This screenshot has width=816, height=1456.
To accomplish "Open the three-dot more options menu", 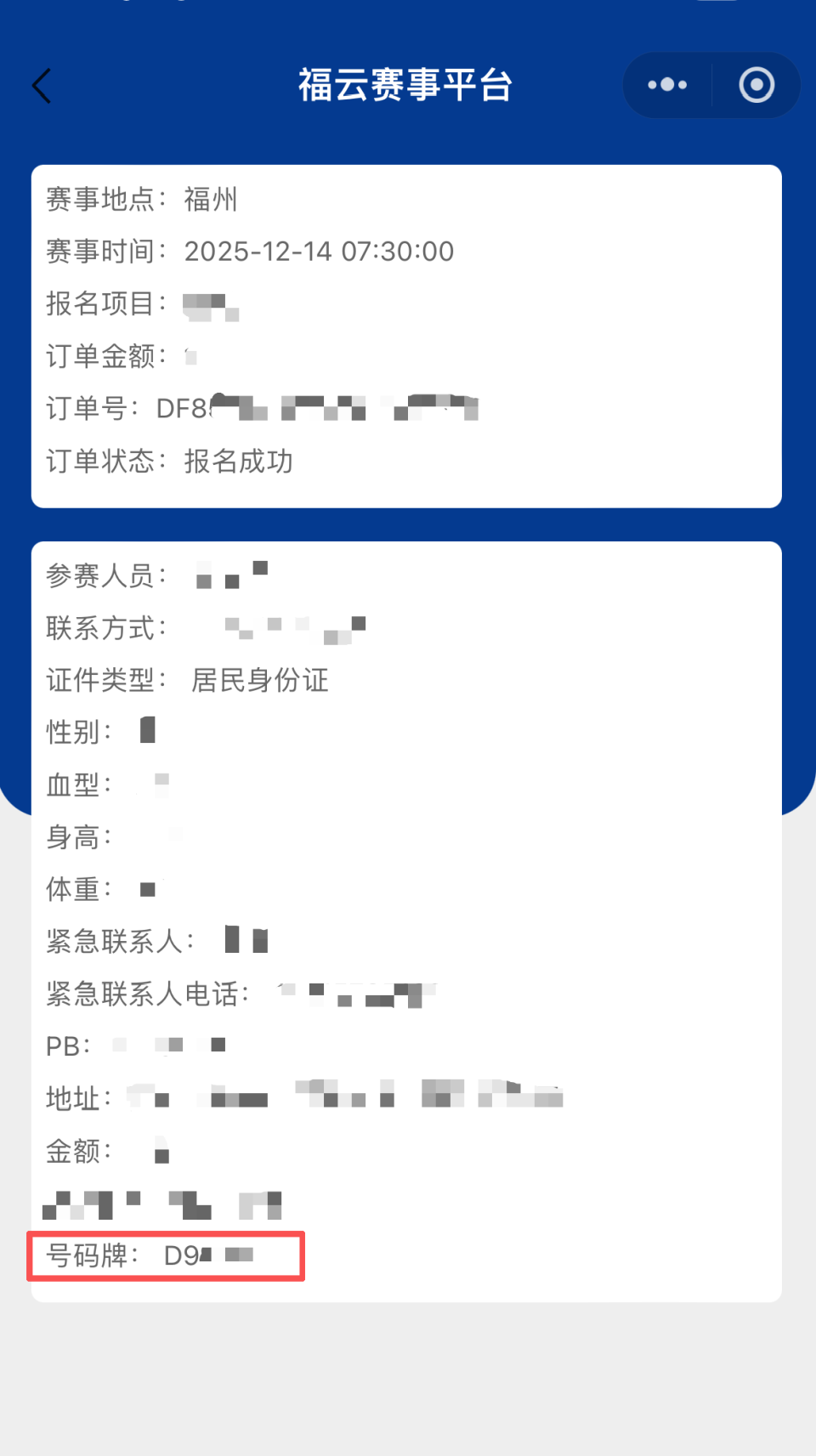I will 666,85.
